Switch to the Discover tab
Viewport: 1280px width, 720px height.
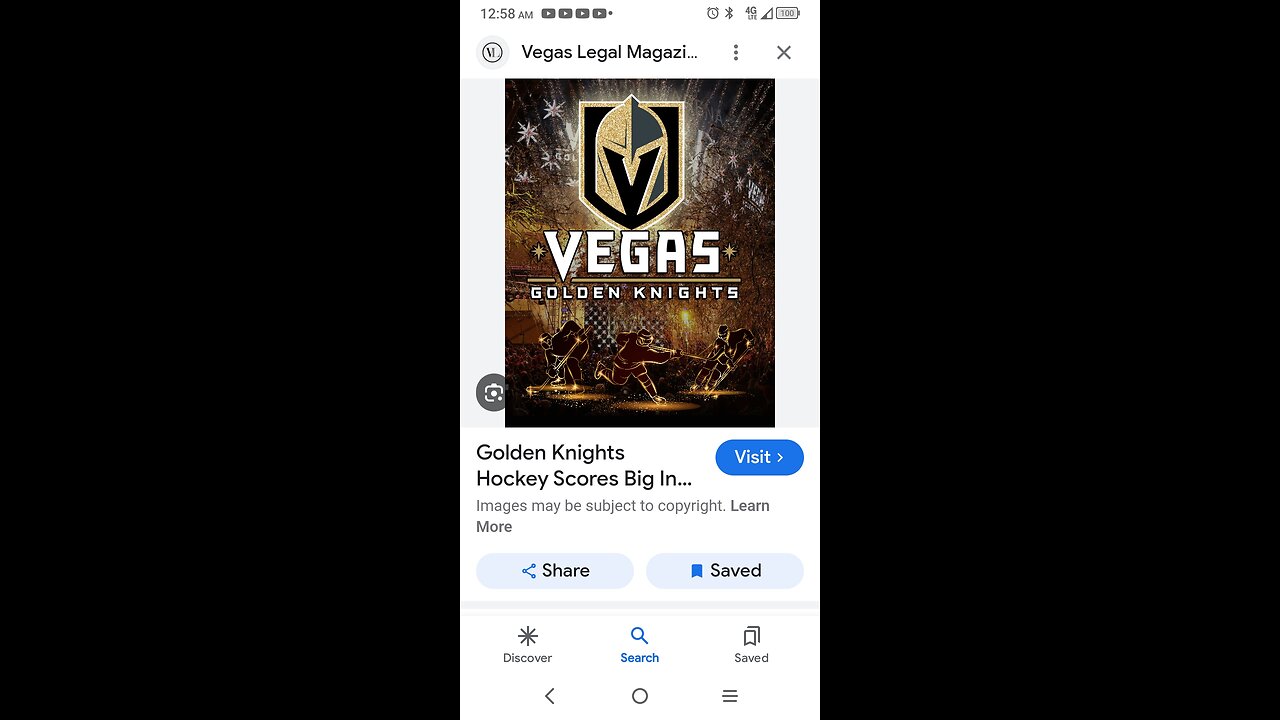pyautogui.click(x=528, y=644)
